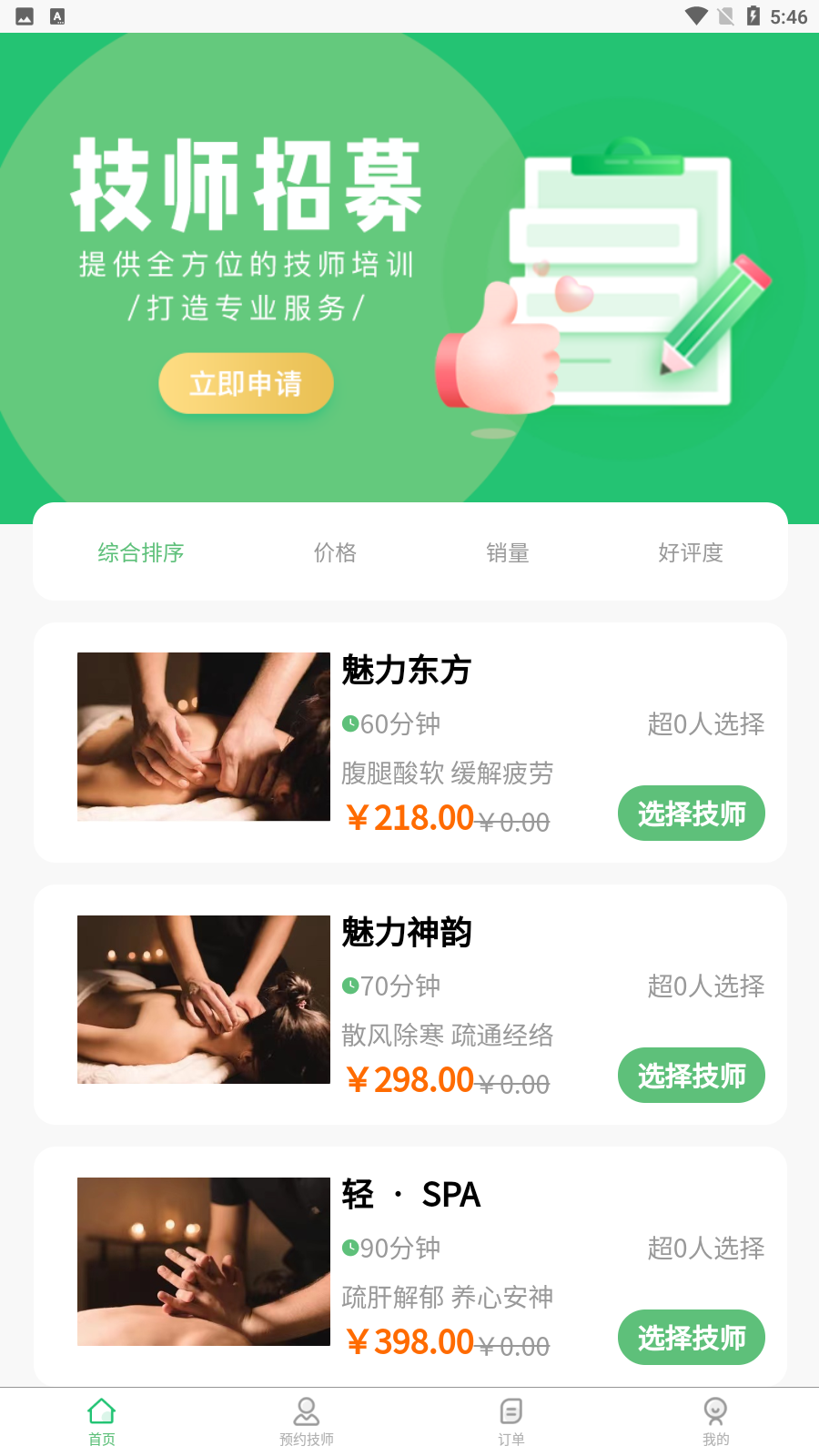This screenshot has height=1456, width=819.
Task: Switch to the 预约技师 tab
Action: coord(307,1421)
